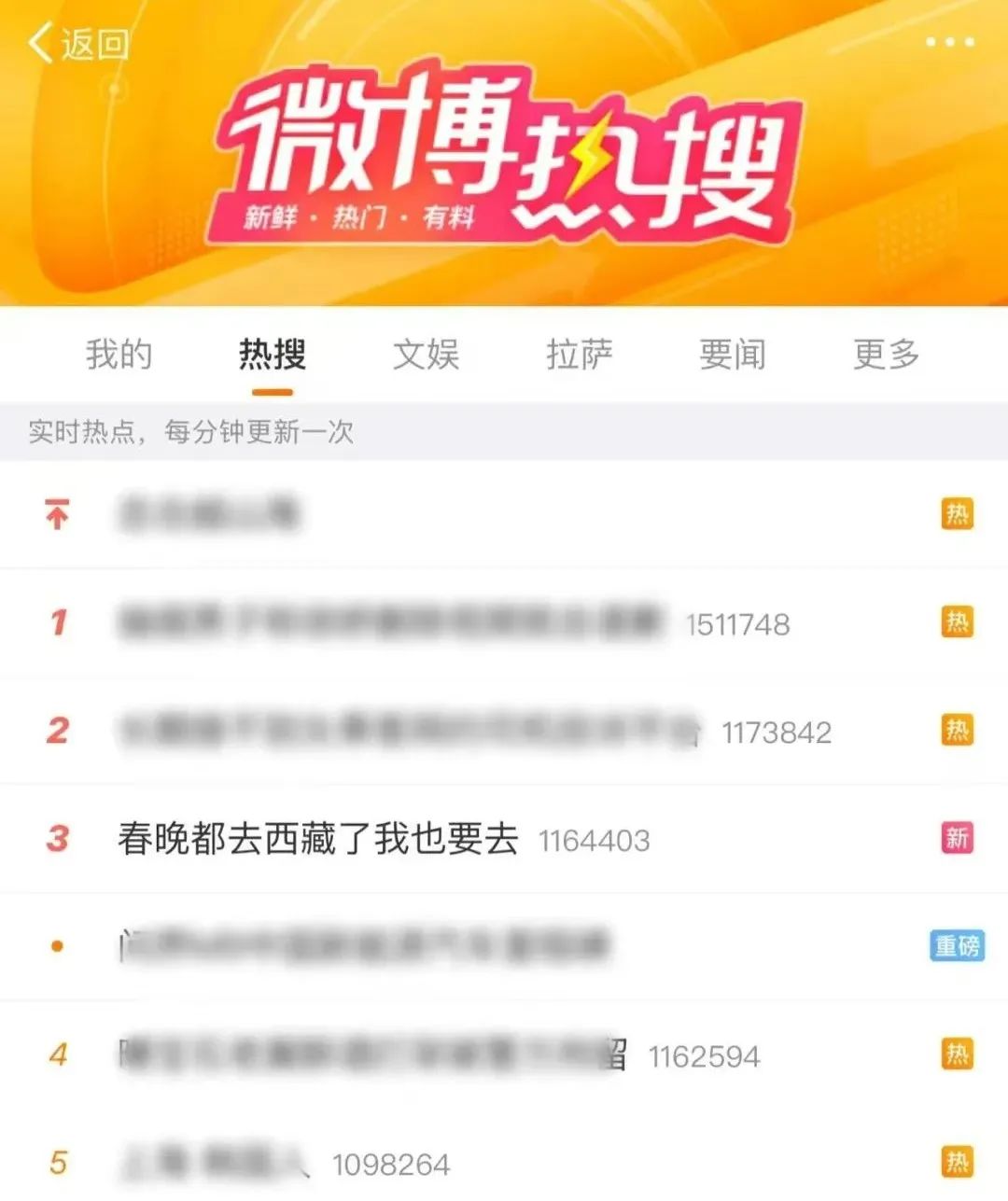Open topic 春晚都去西藏了我也要去
The image size is (1008, 1201).
click(x=318, y=839)
